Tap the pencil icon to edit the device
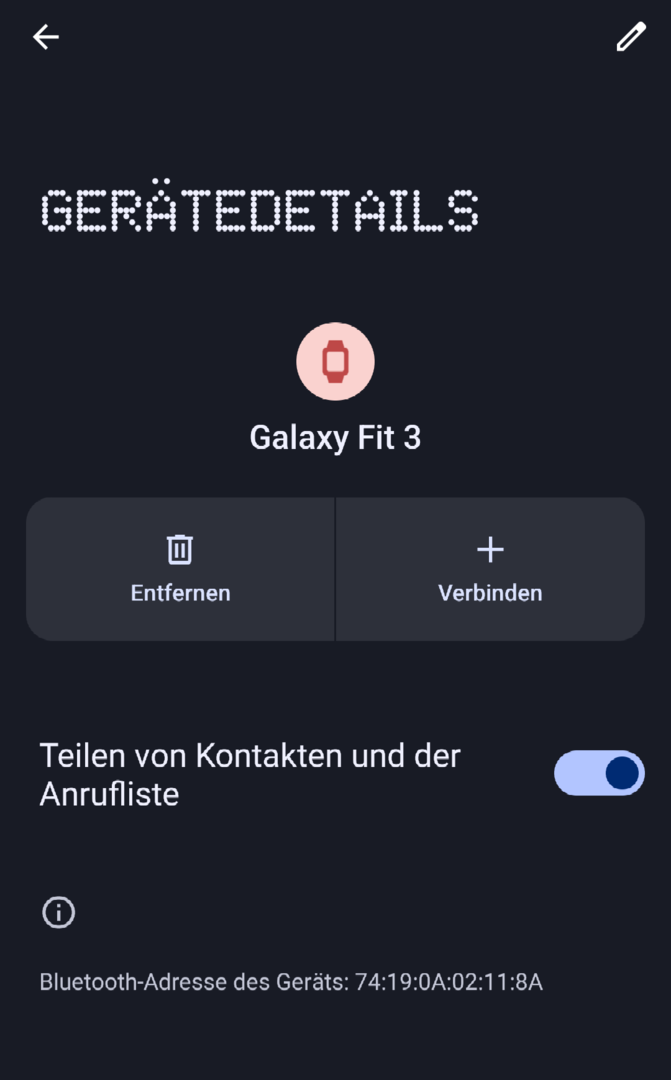Screen dimensions: 671x1080 click(x=630, y=37)
